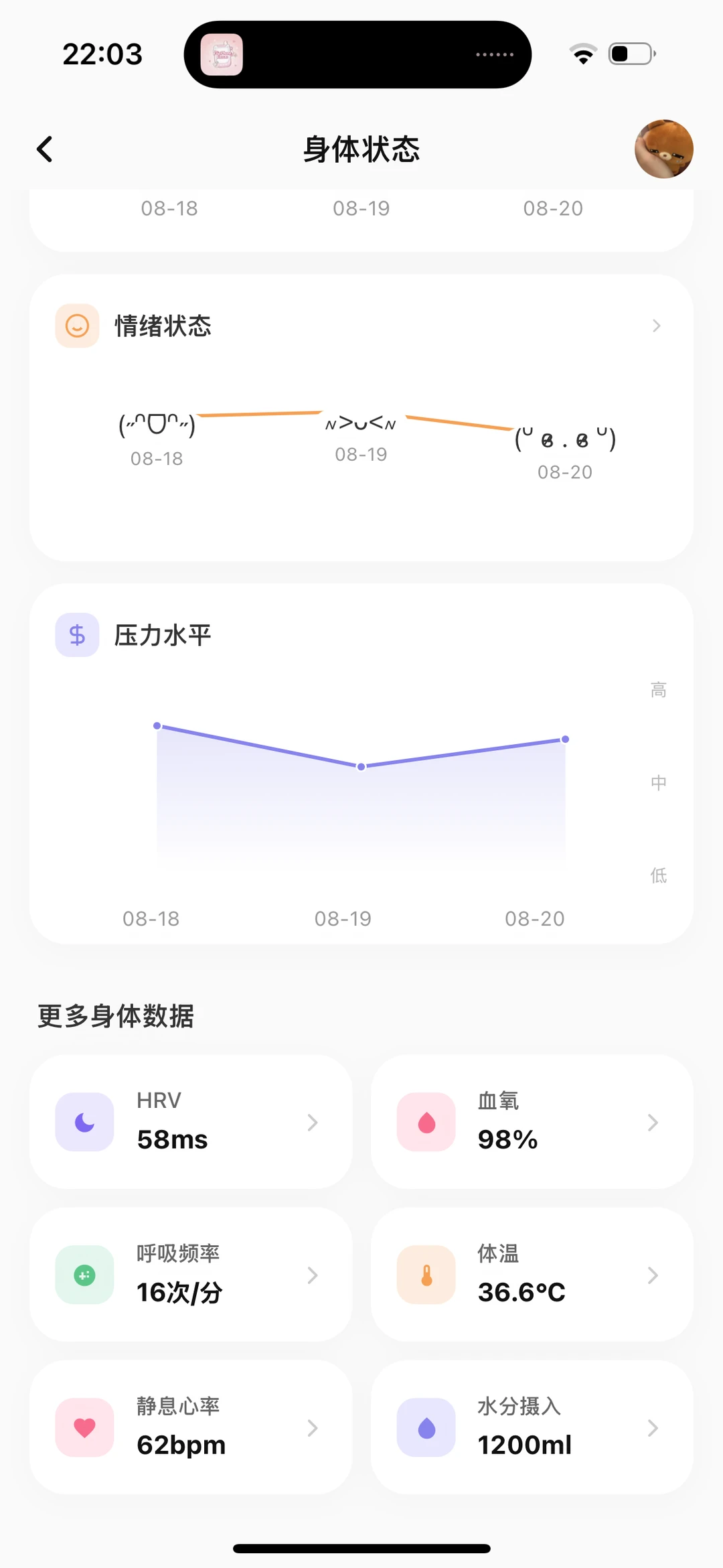723x1568 pixels.
Task: Open the 血氧 98% card
Action: pyautogui.click(x=532, y=1121)
